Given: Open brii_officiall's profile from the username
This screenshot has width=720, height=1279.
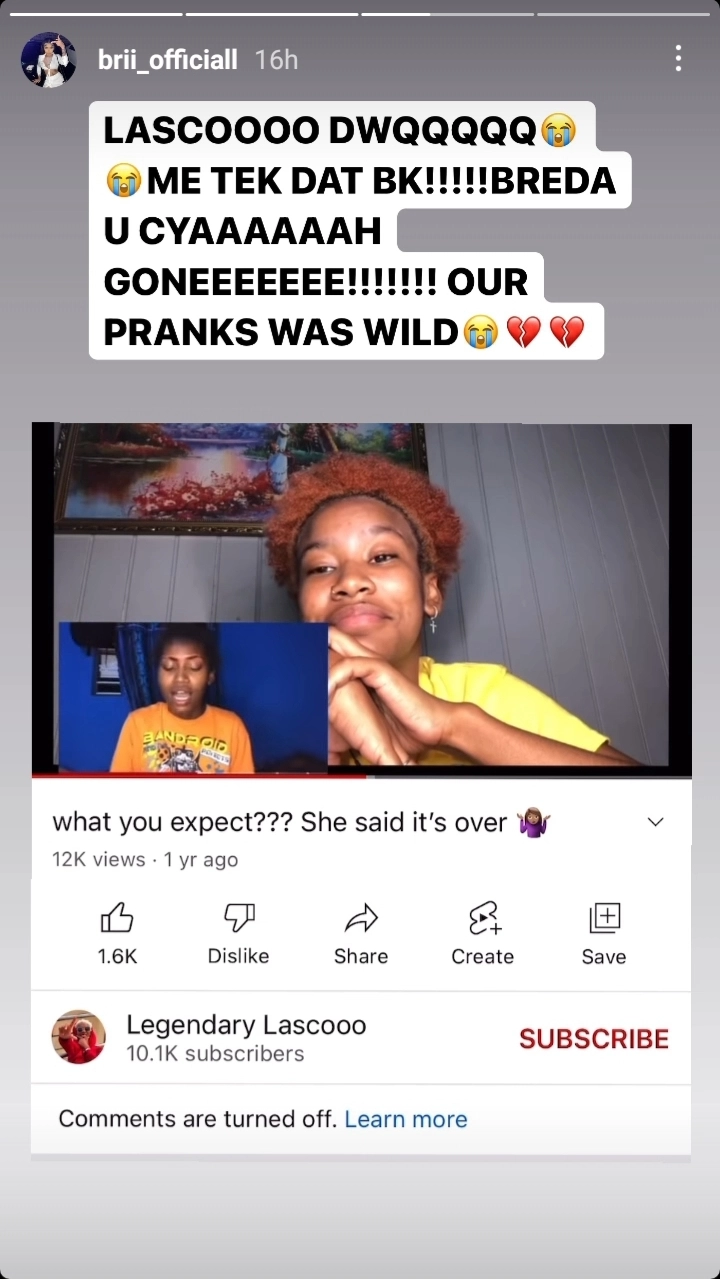Looking at the screenshot, I should (168, 60).
